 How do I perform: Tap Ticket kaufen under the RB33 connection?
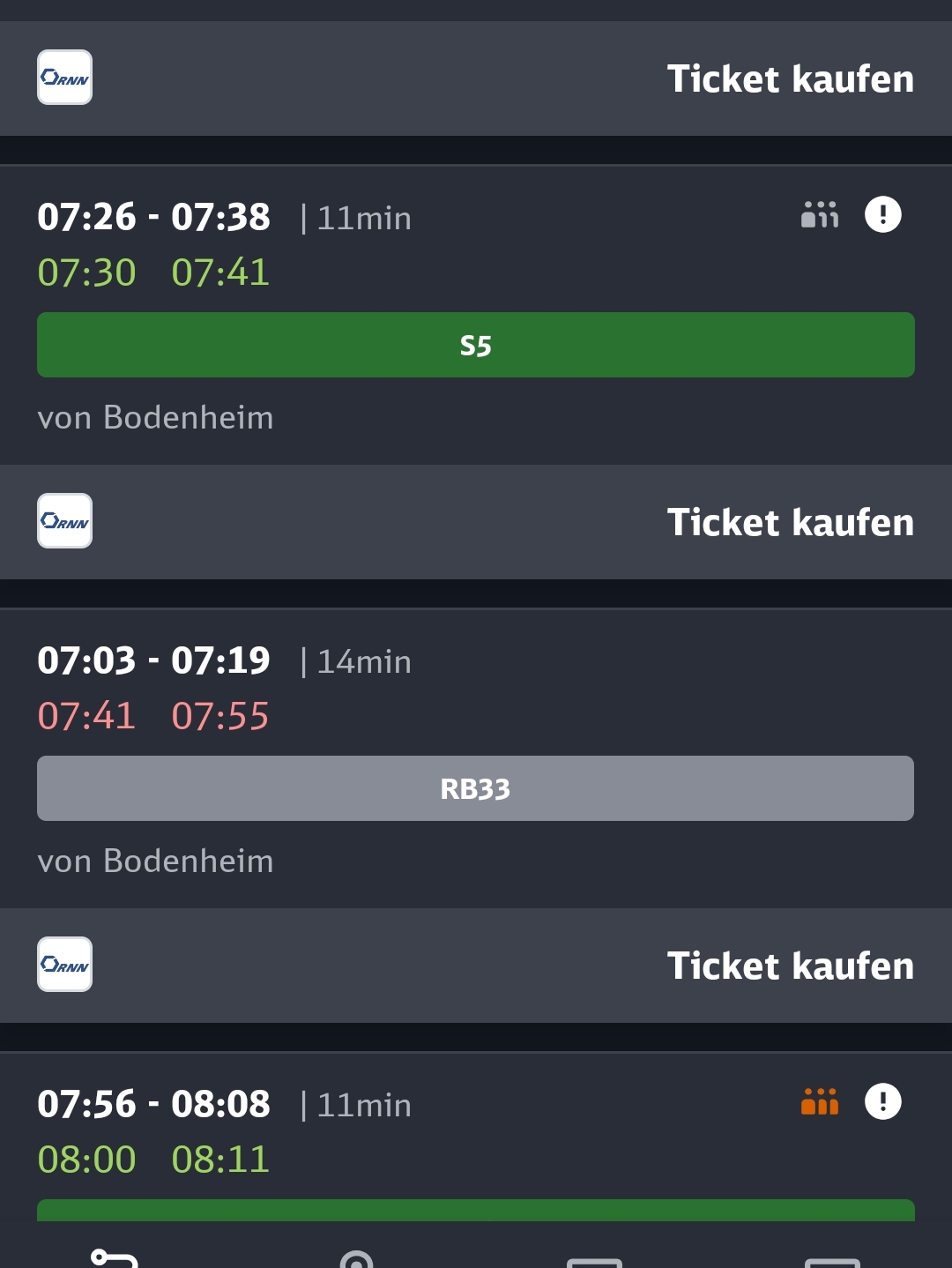[790, 966]
